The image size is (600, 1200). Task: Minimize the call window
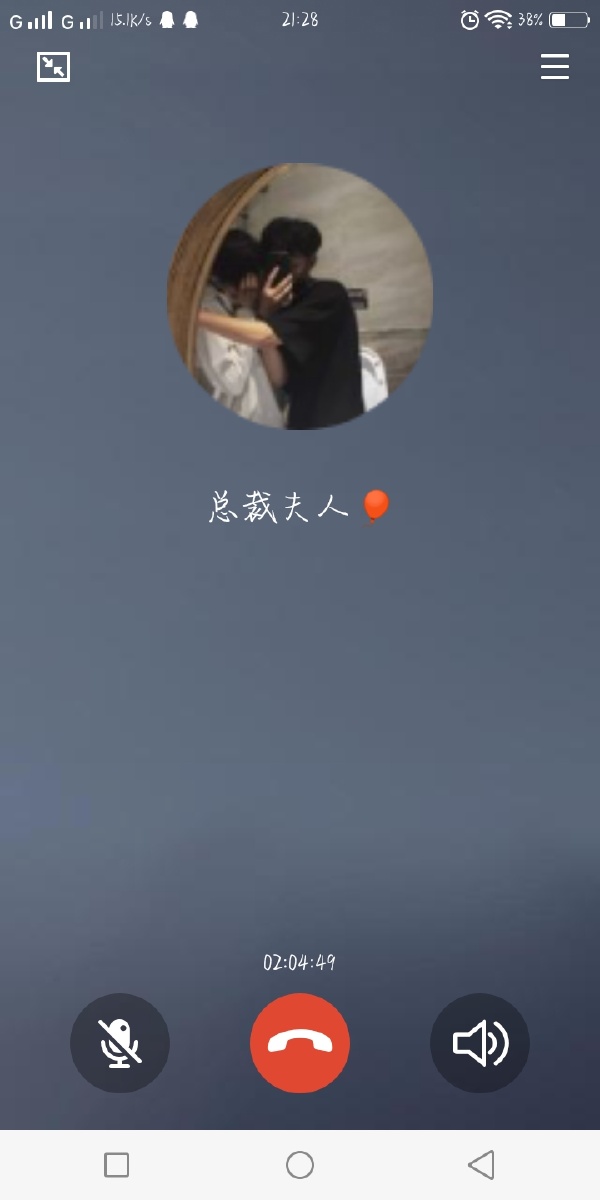coord(53,67)
